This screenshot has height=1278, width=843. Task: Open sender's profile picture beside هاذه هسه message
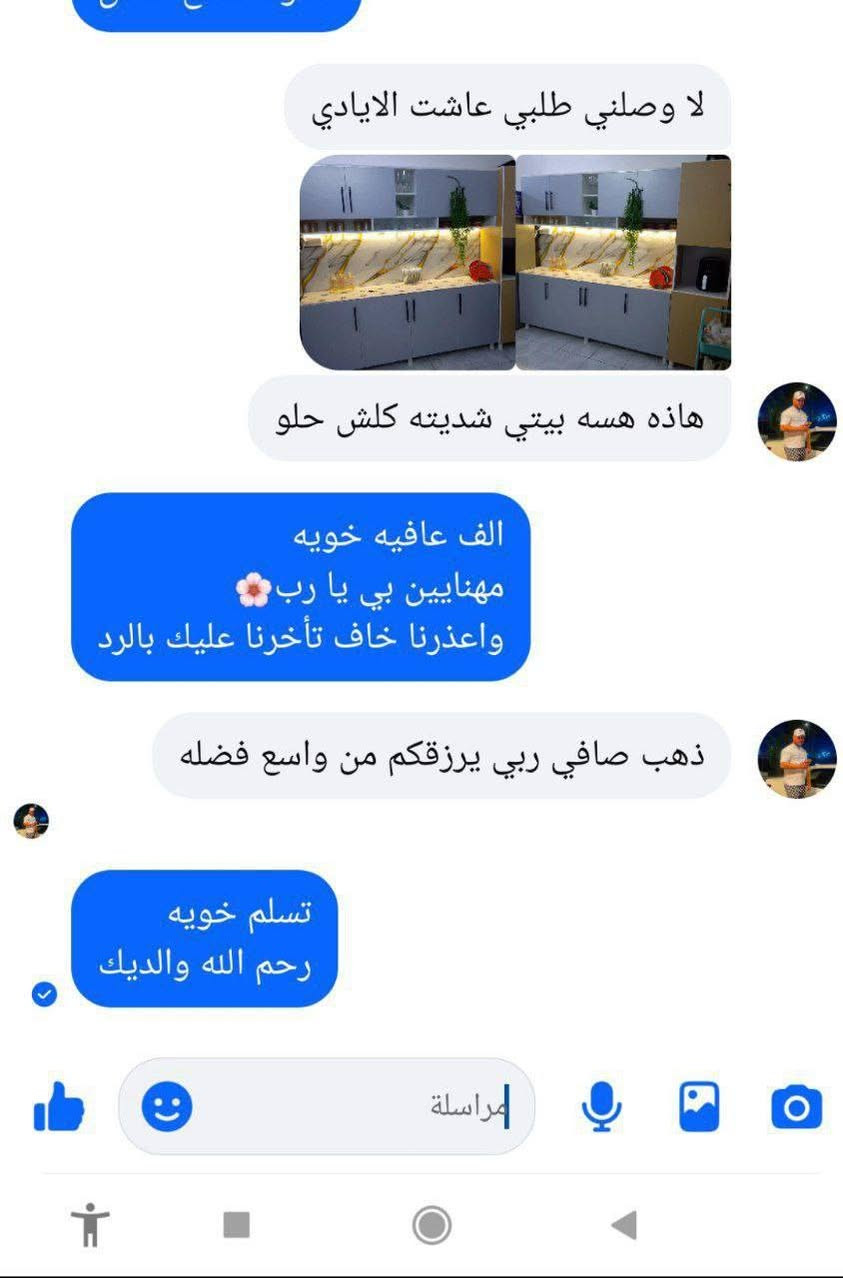796,421
